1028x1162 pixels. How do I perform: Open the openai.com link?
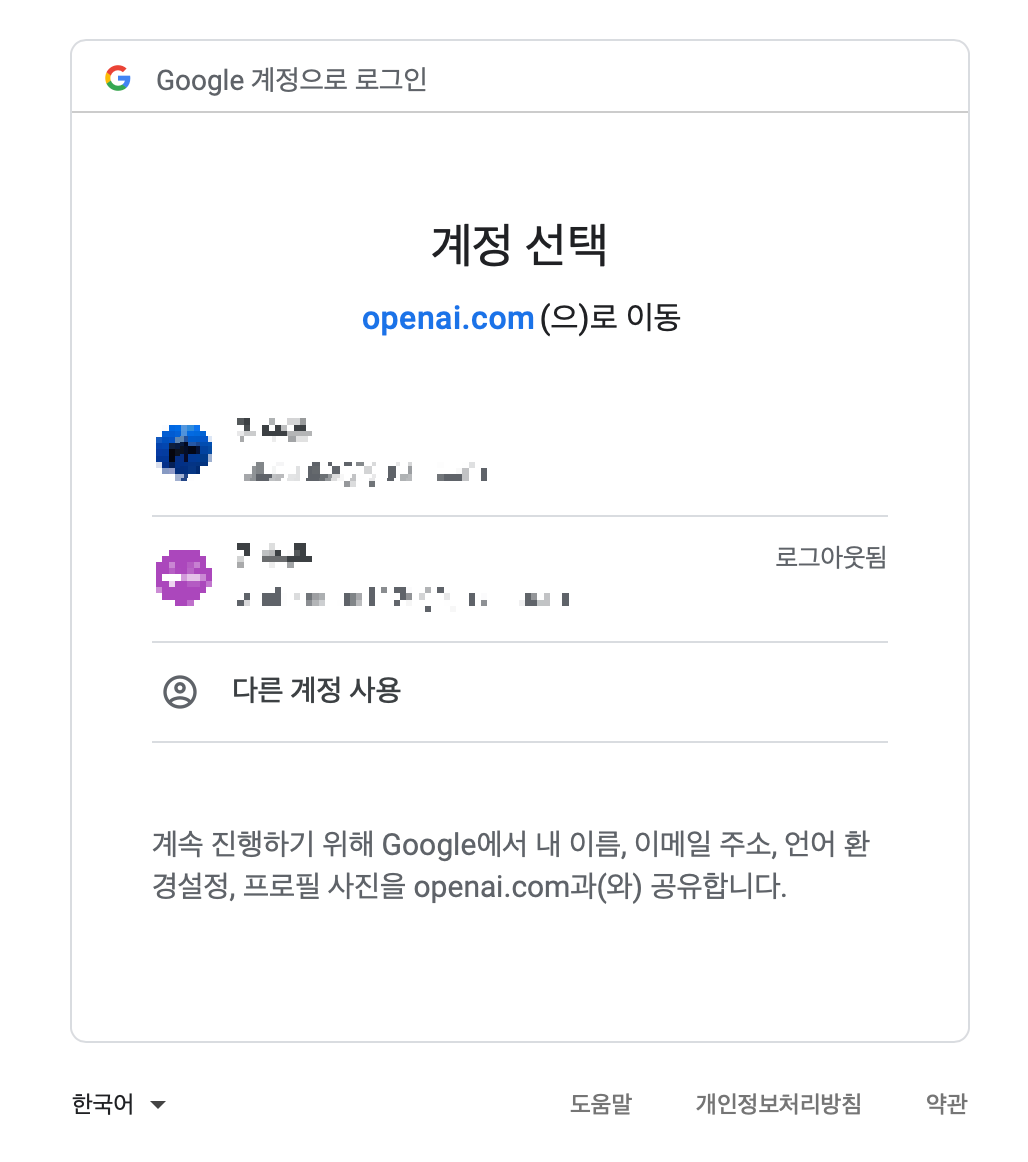tap(448, 317)
